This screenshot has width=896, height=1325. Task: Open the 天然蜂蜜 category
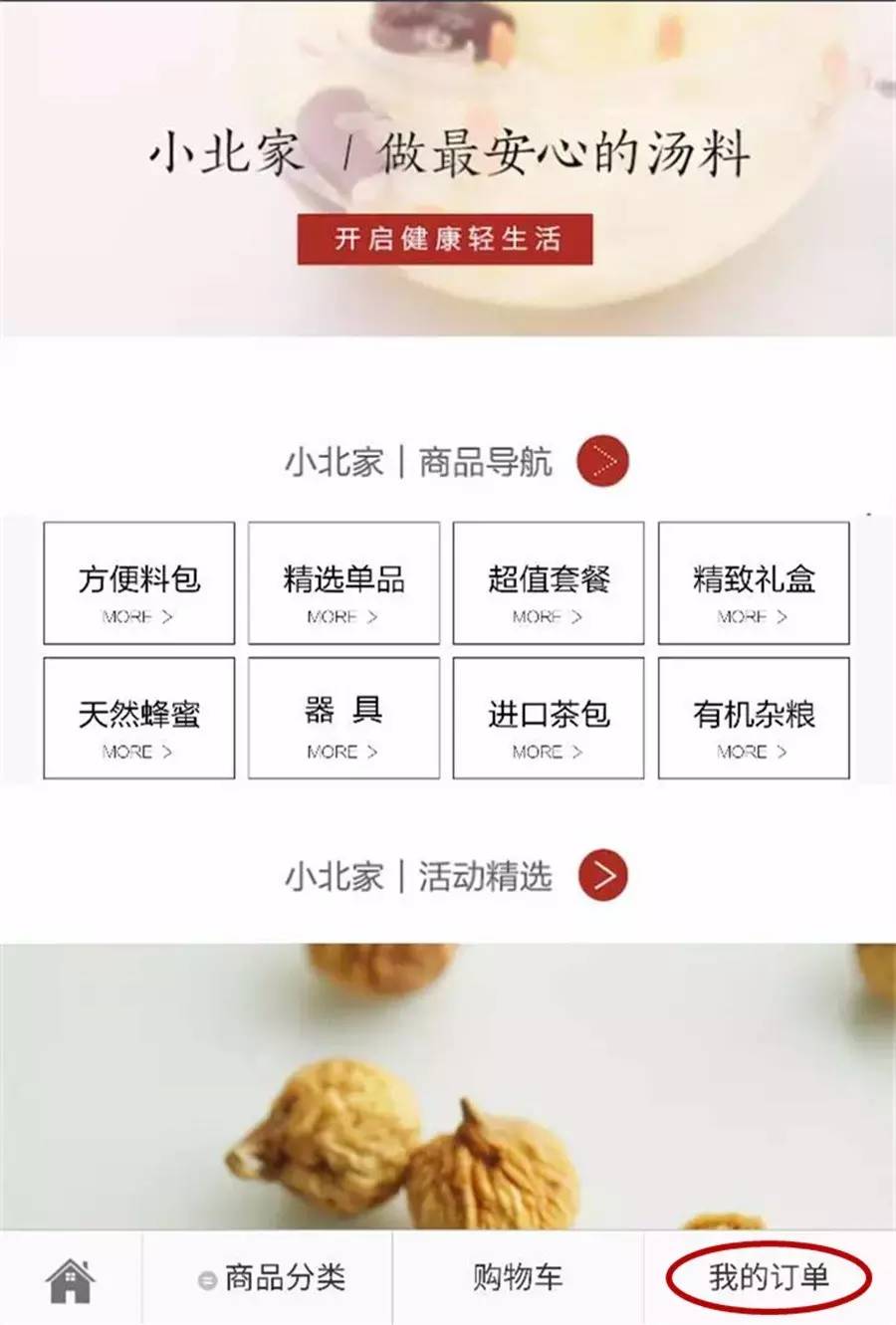click(x=139, y=719)
